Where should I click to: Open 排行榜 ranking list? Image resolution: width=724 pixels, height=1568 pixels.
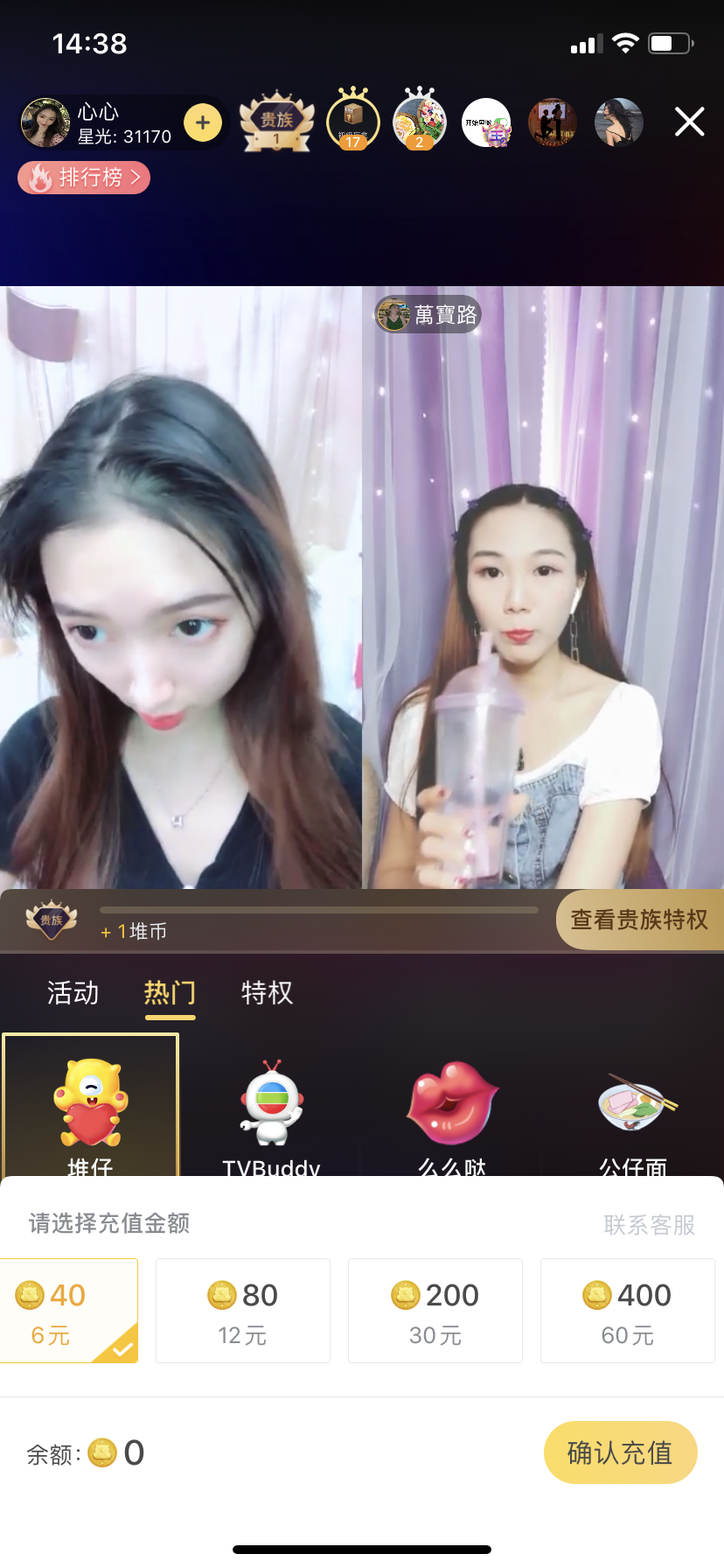click(x=84, y=178)
